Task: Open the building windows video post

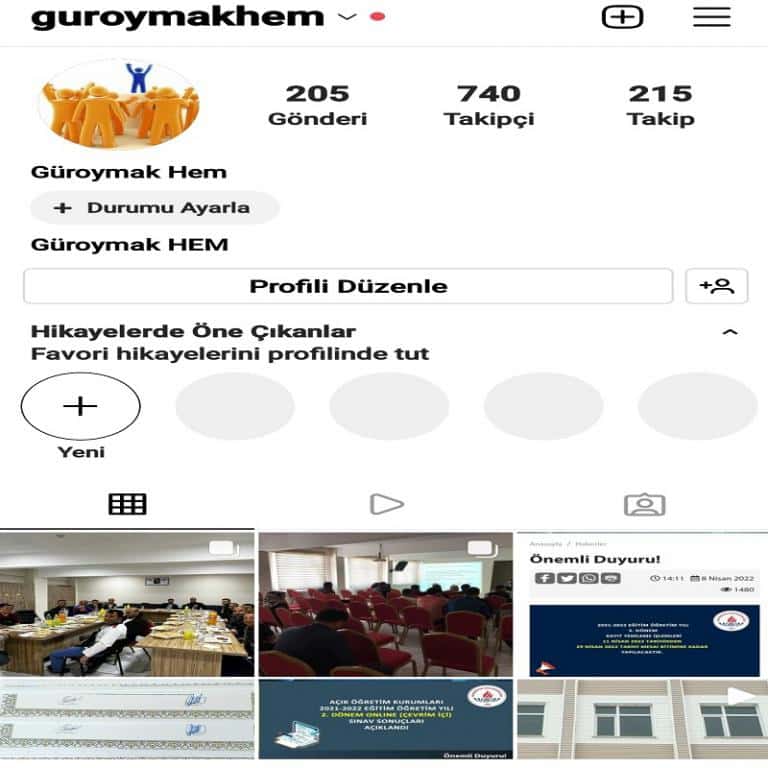Action: coord(642,720)
